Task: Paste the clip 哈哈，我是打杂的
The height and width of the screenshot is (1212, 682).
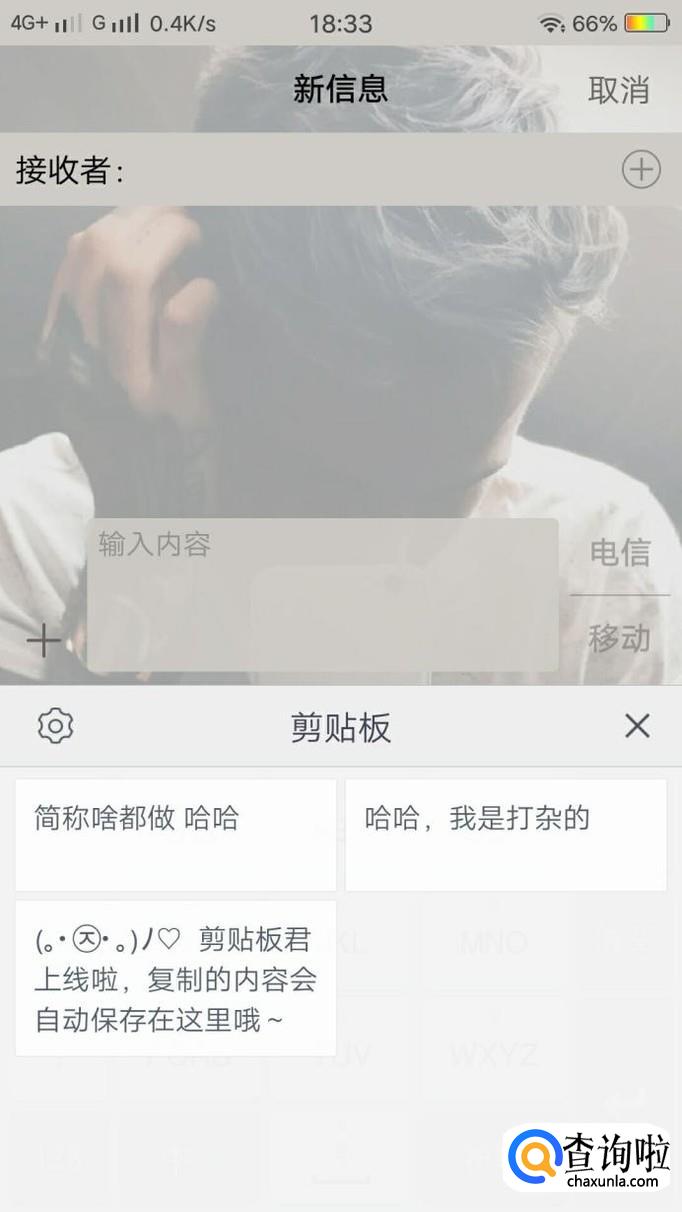Action: point(505,835)
